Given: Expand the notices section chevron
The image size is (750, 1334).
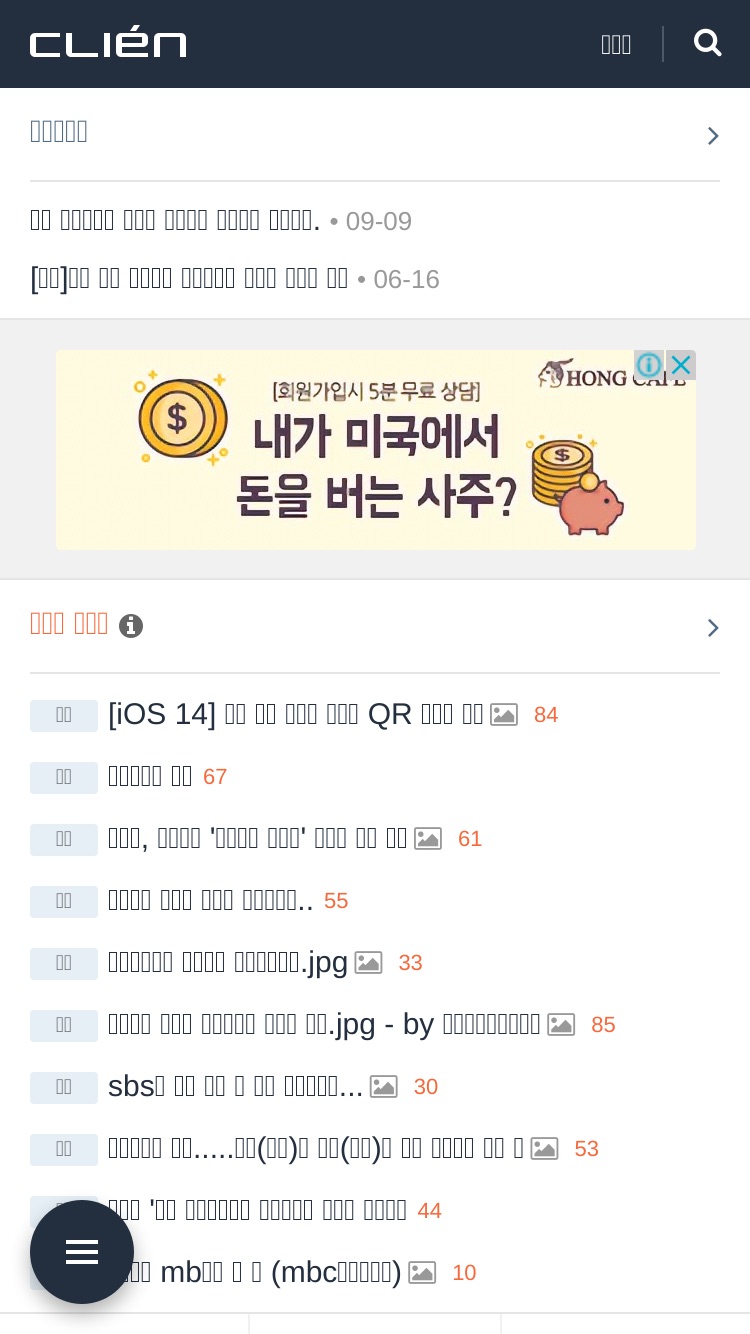Looking at the screenshot, I should (x=713, y=136).
